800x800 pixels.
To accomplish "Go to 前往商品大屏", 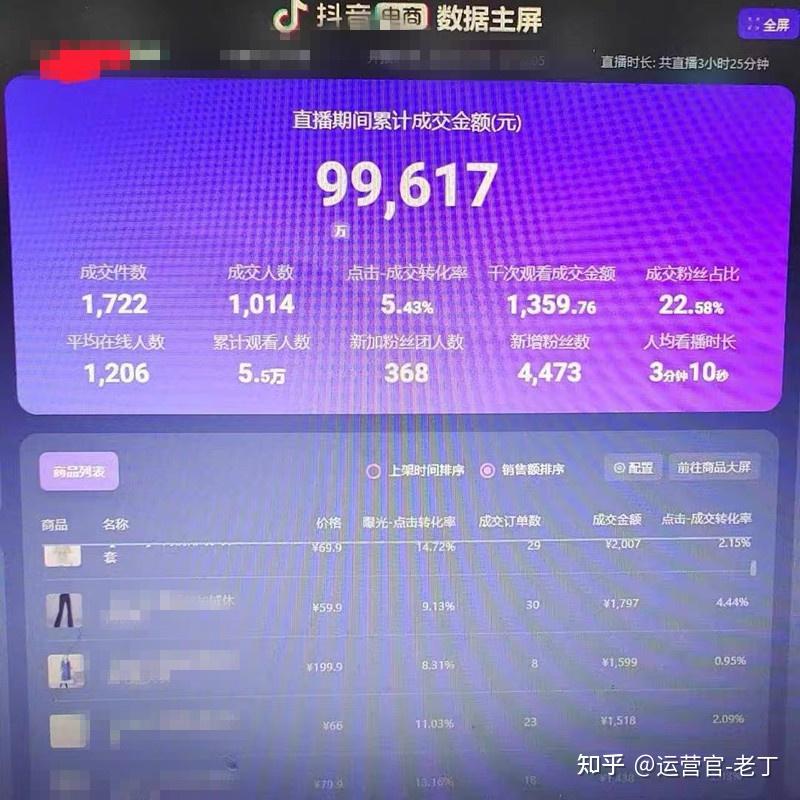I will point(712,467).
